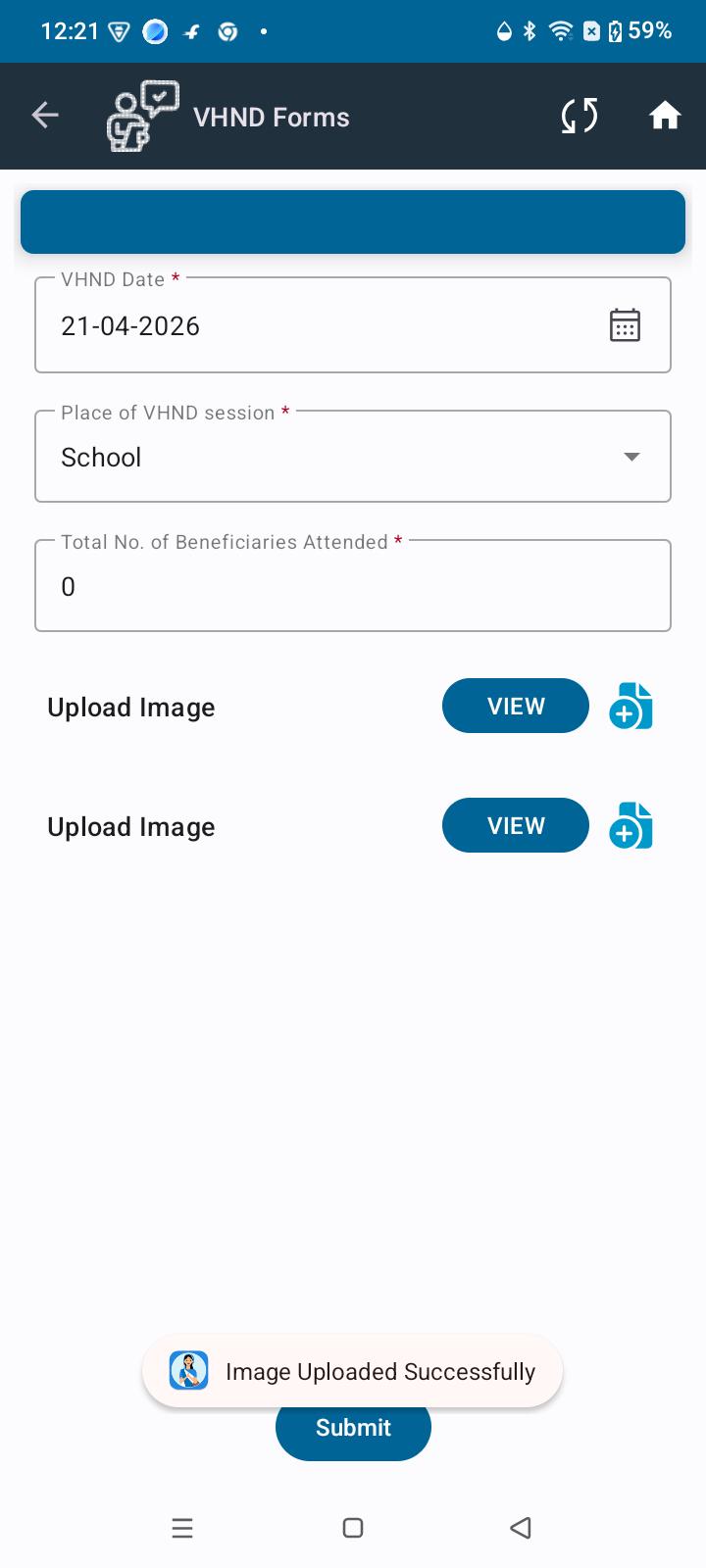Open the VHND Date calendar picker
Screen dimensions: 706x1568
coord(625,325)
